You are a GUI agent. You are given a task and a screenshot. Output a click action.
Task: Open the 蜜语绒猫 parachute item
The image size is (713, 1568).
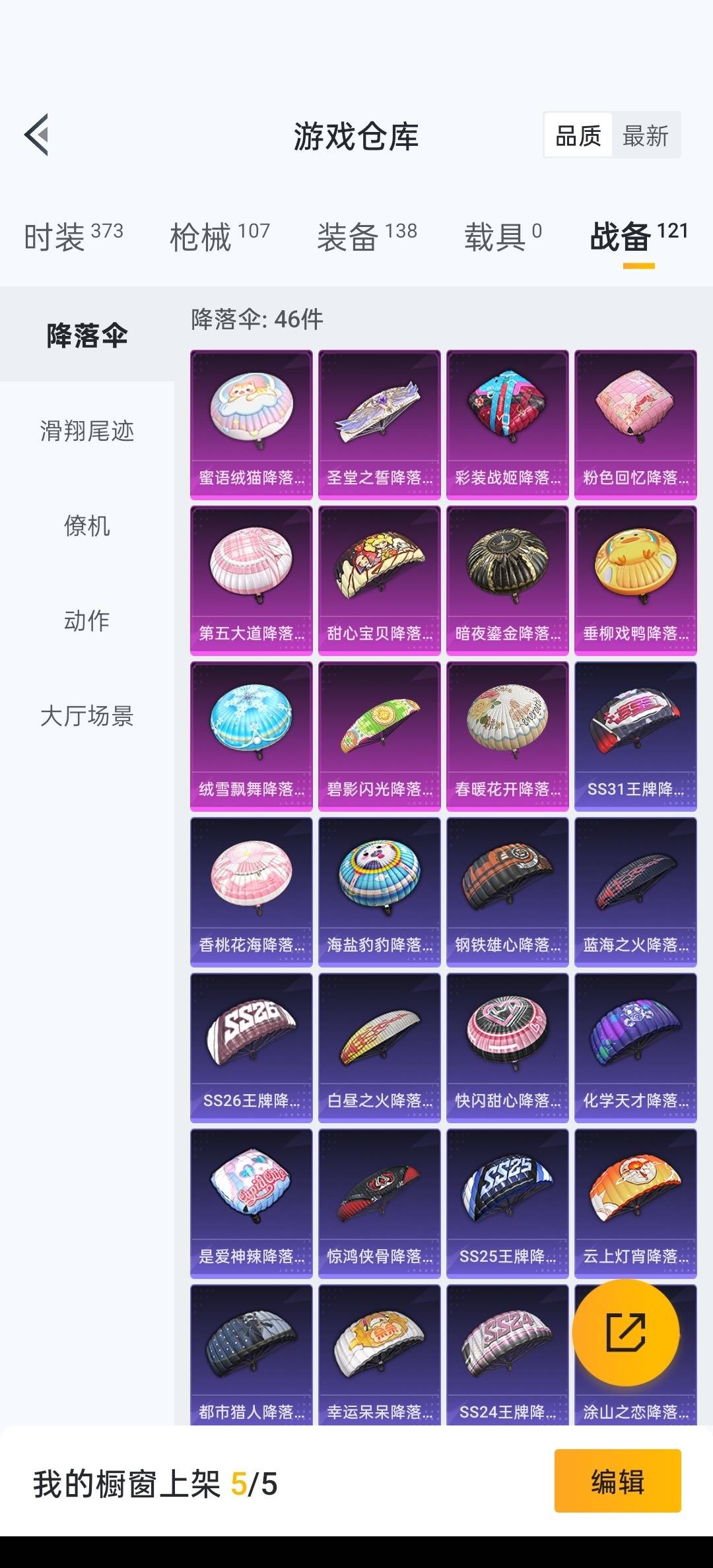[252, 425]
